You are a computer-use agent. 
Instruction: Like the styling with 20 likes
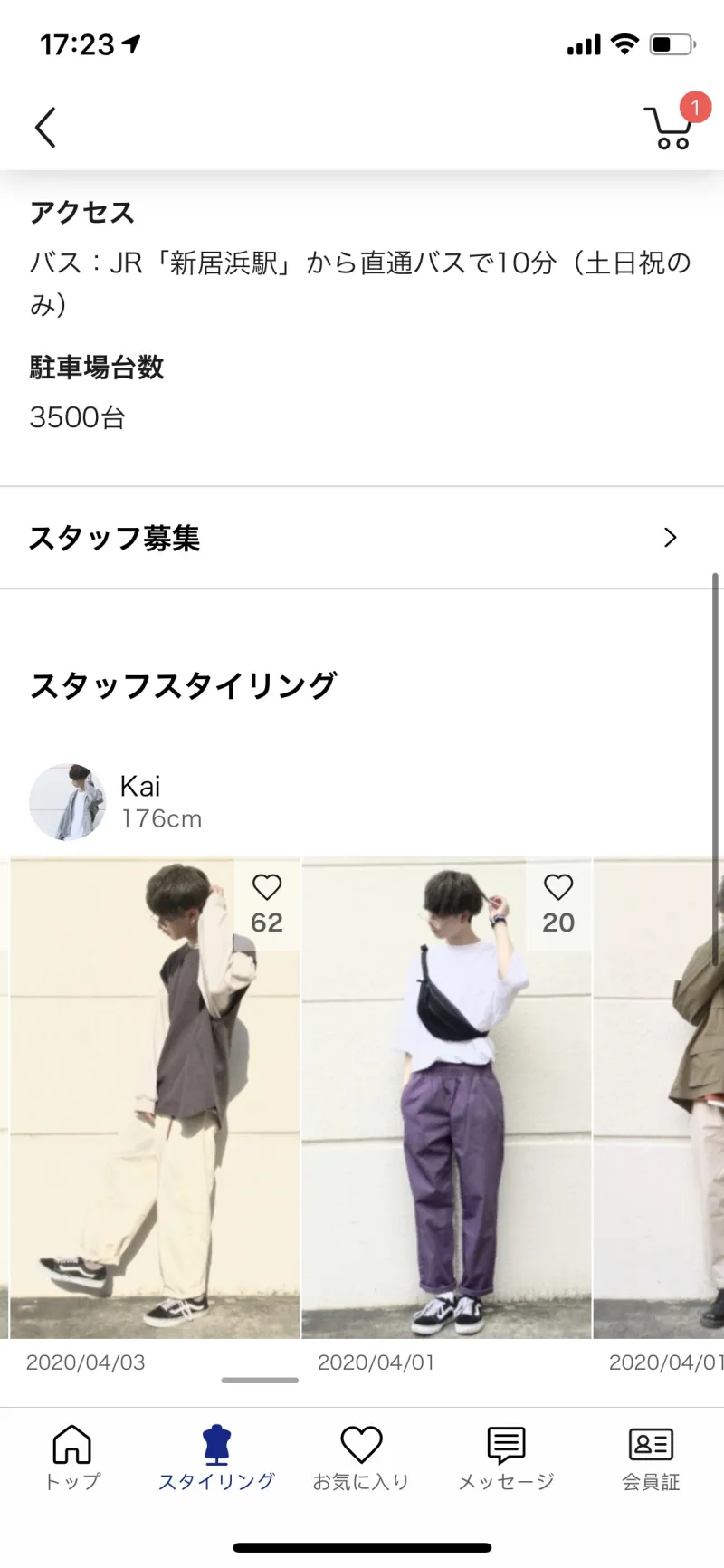point(557,888)
